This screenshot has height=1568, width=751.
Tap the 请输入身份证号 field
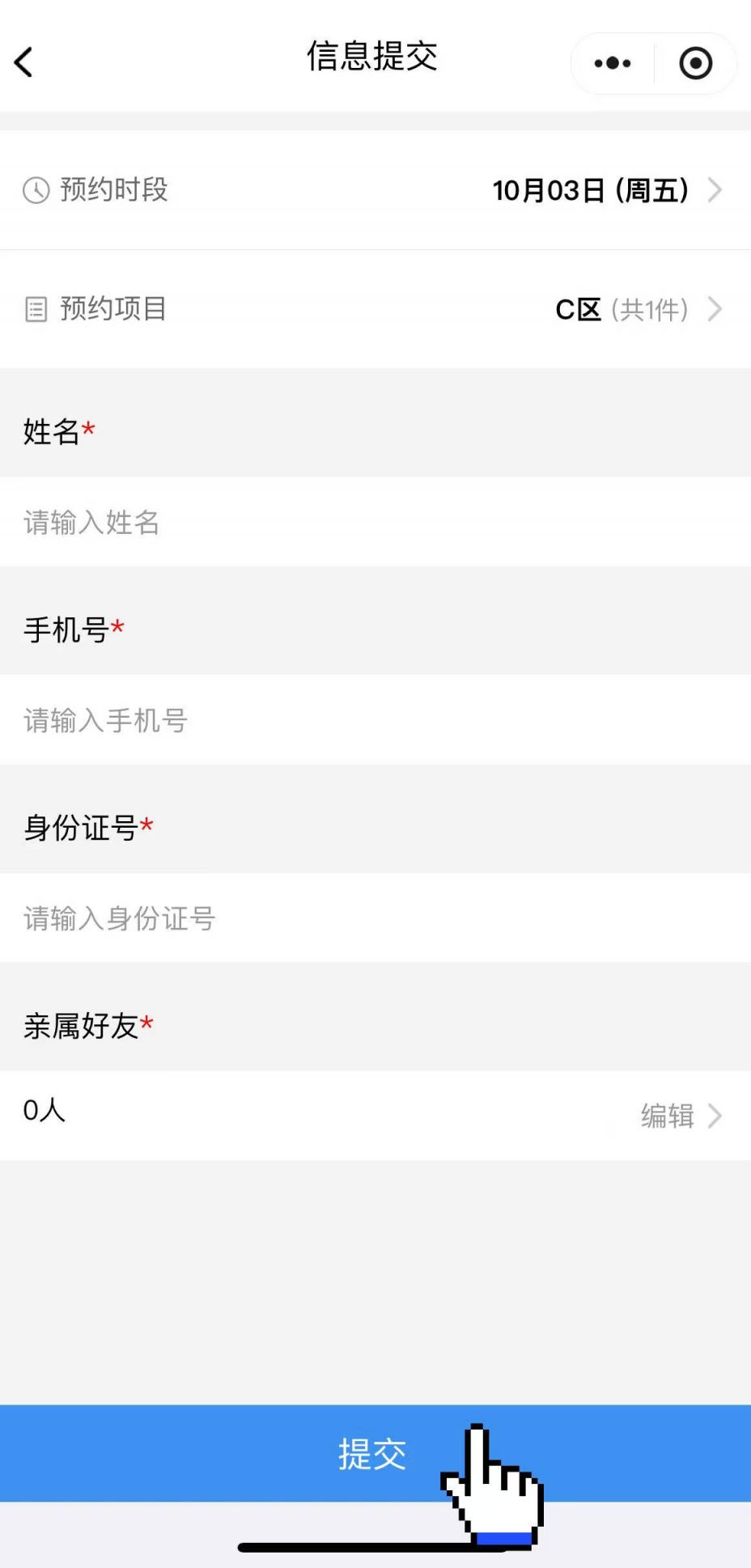coord(375,918)
